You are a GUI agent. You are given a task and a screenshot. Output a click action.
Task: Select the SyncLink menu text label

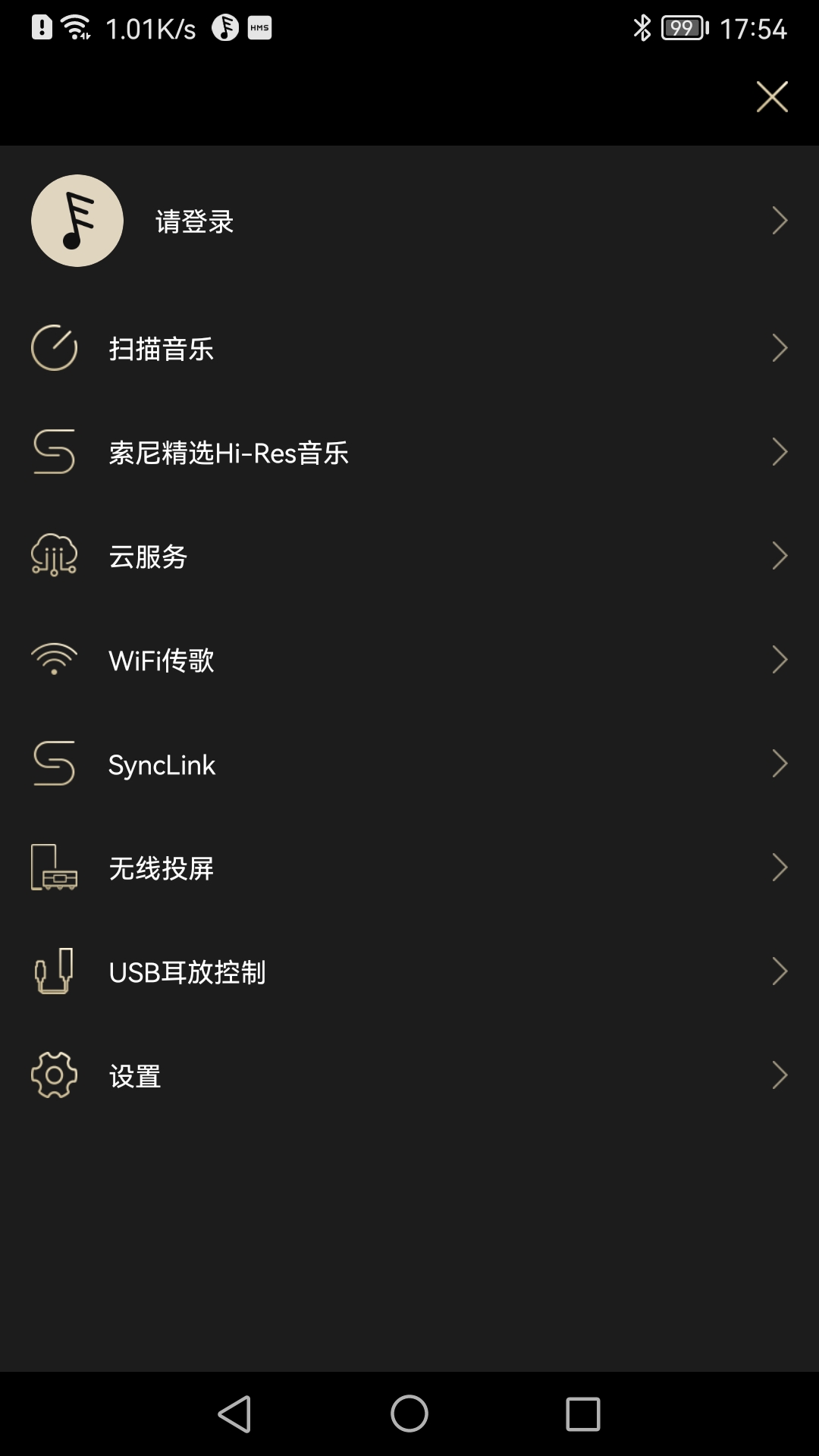point(163,764)
